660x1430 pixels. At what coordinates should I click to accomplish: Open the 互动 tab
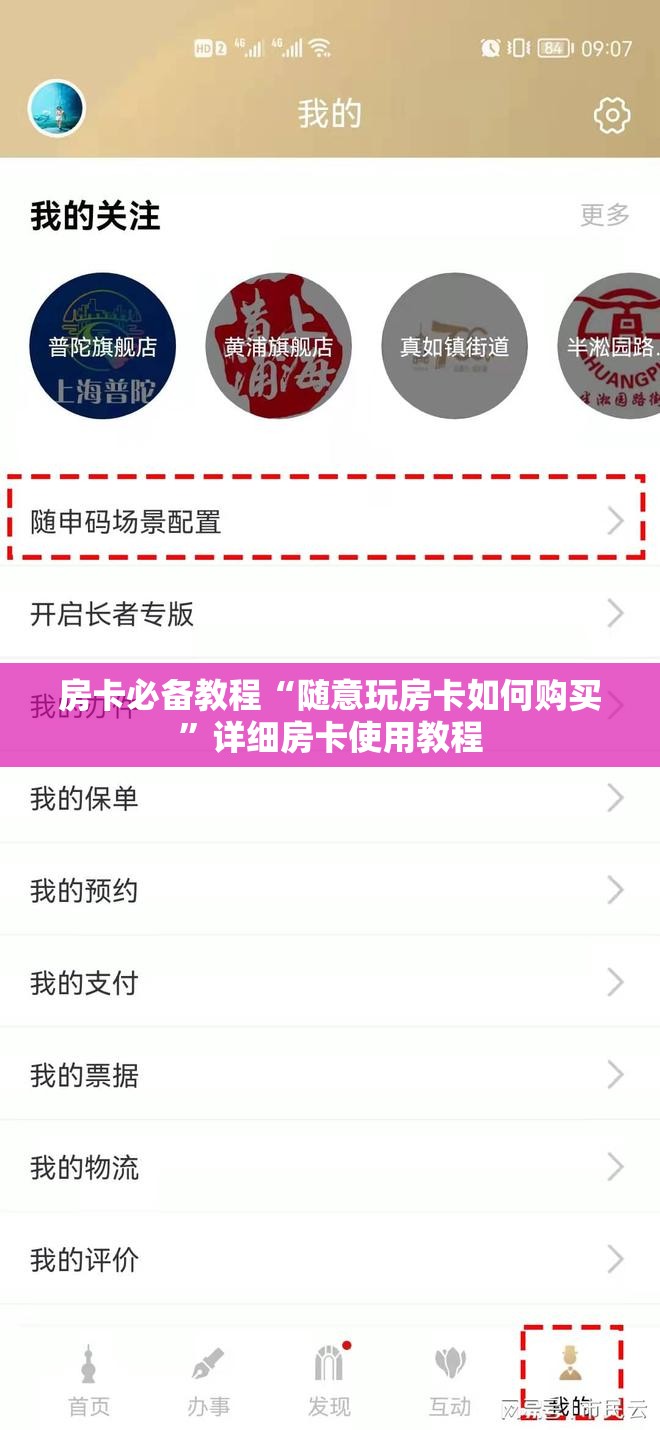450,1381
